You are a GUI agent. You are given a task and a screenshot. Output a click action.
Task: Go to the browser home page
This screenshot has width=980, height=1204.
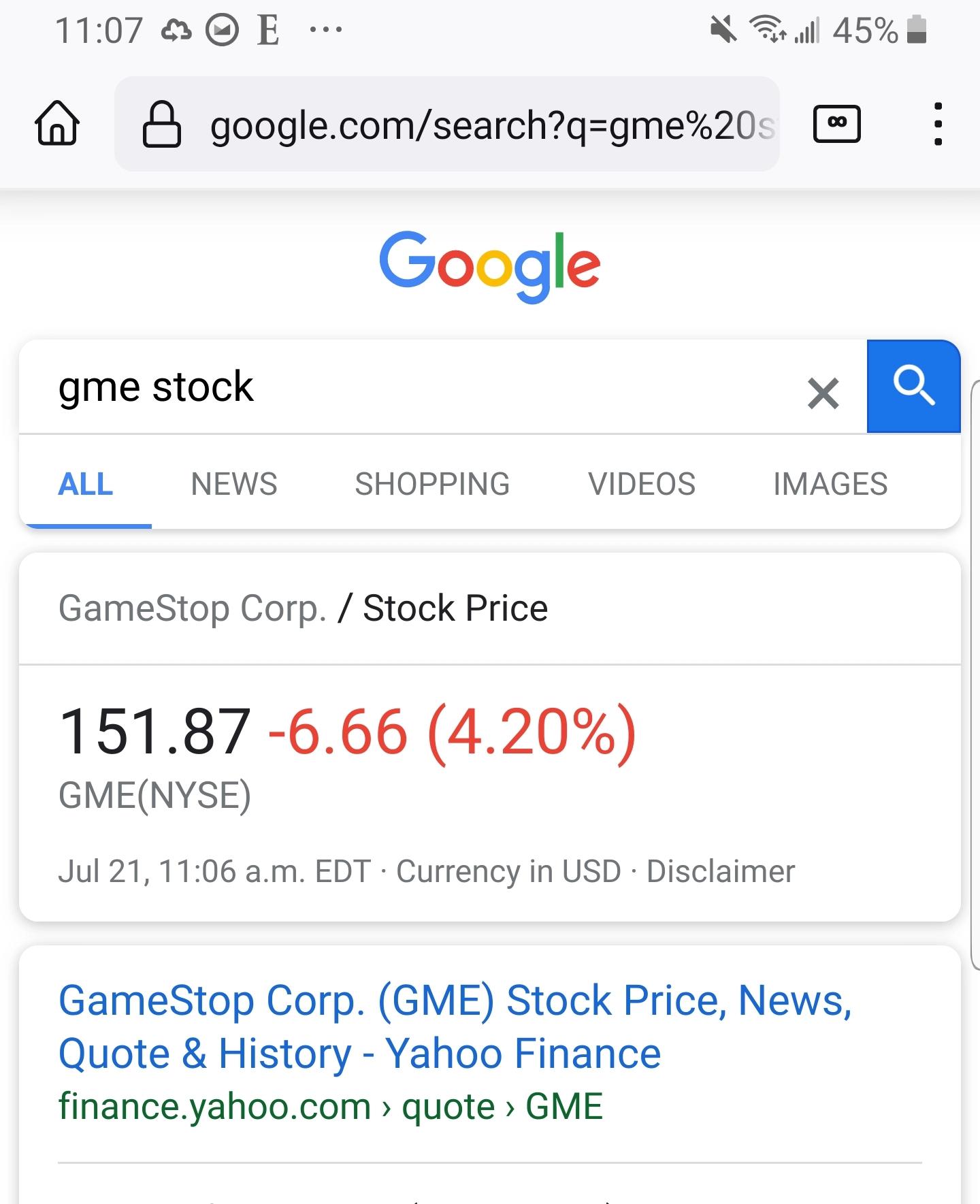[57, 124]
